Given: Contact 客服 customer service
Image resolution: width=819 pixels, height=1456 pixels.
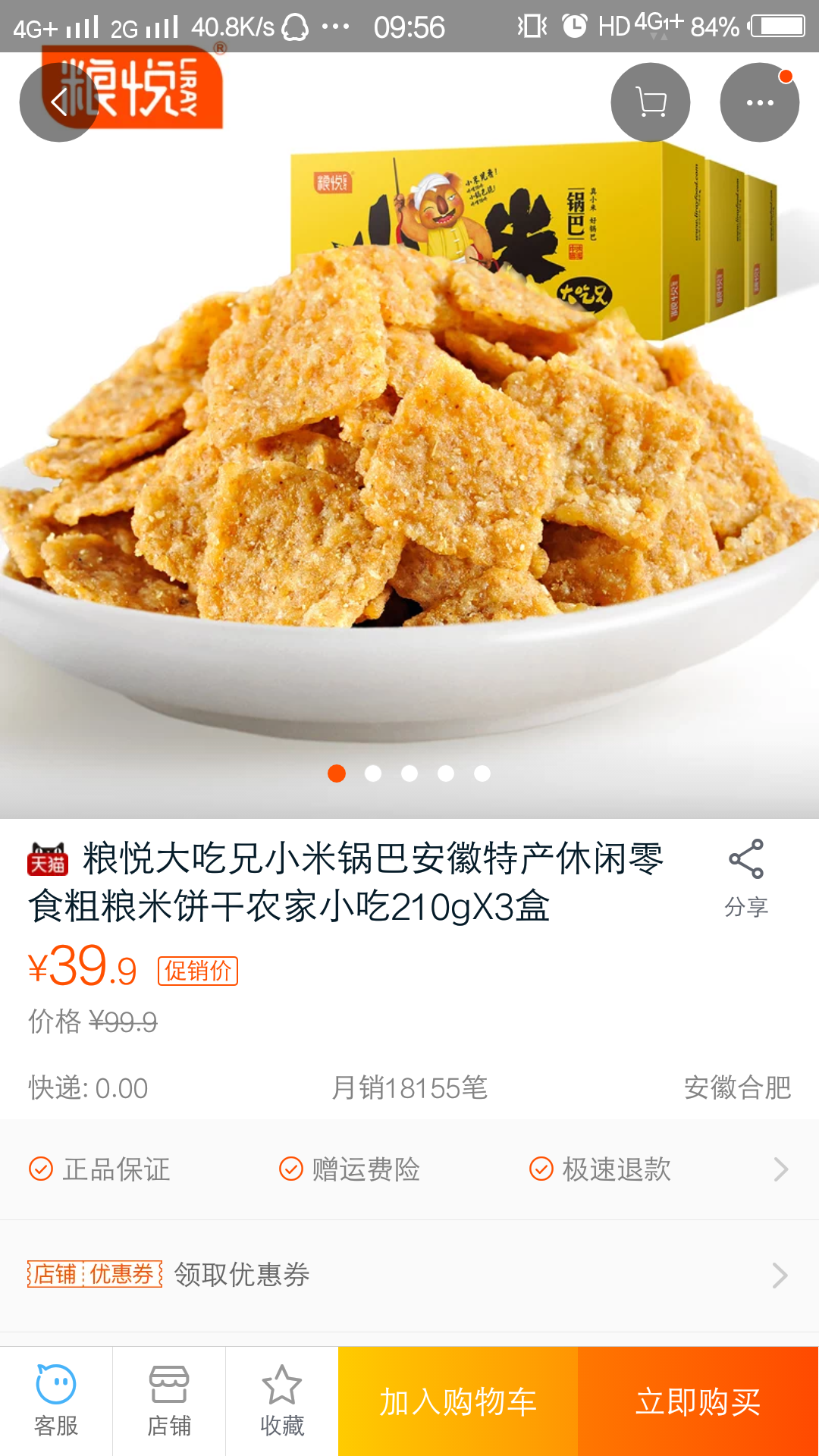Looking at the screenshot, I should pyautogui.click(x=56, y=1401).
